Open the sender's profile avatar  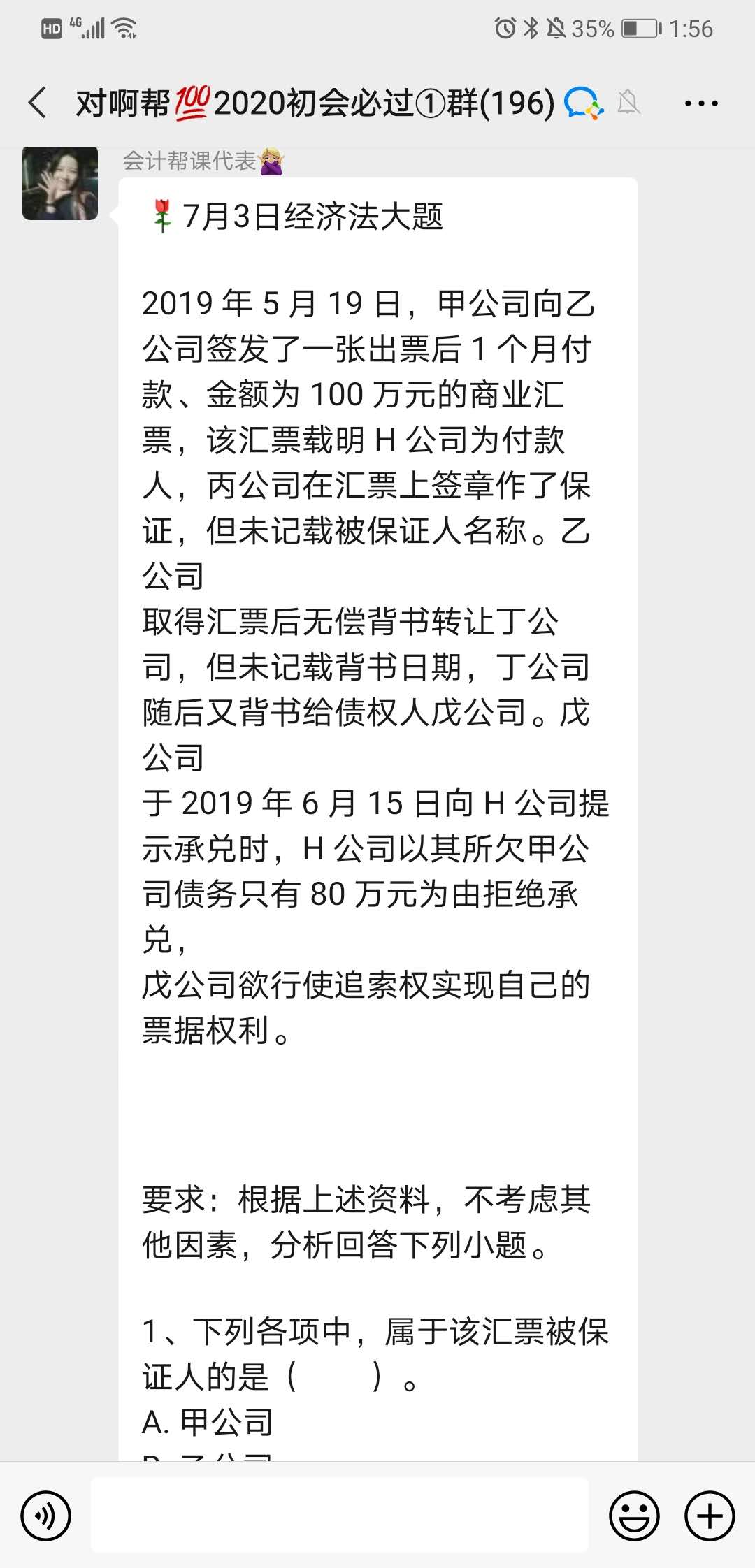(x=60, y=183)
